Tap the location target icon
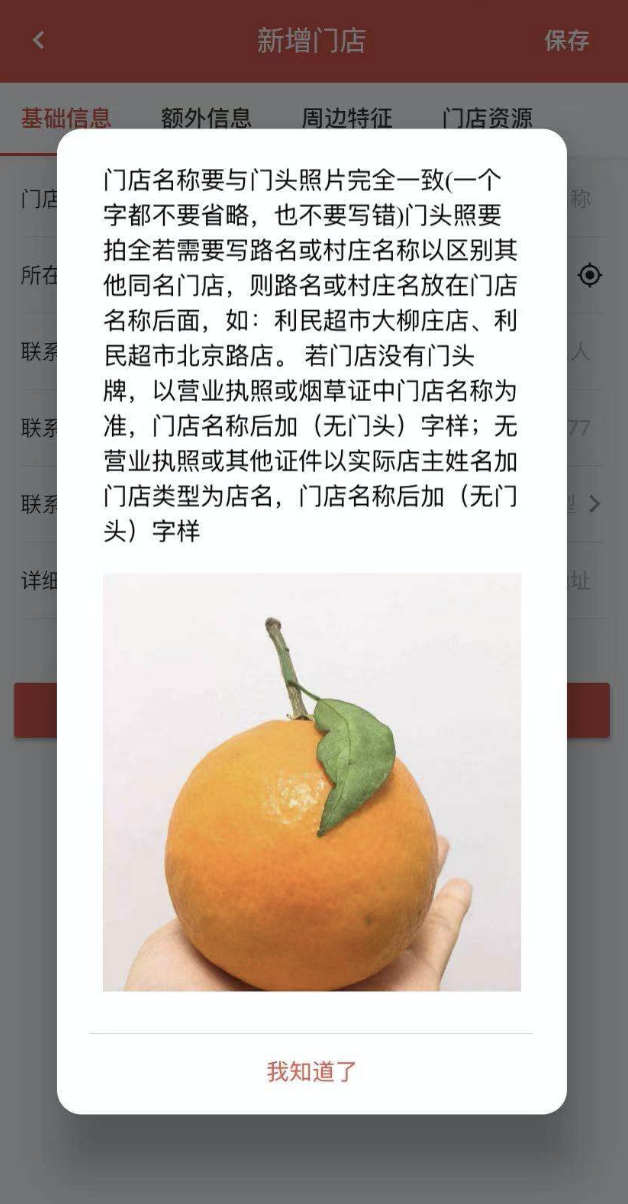 tap(590, 275)
